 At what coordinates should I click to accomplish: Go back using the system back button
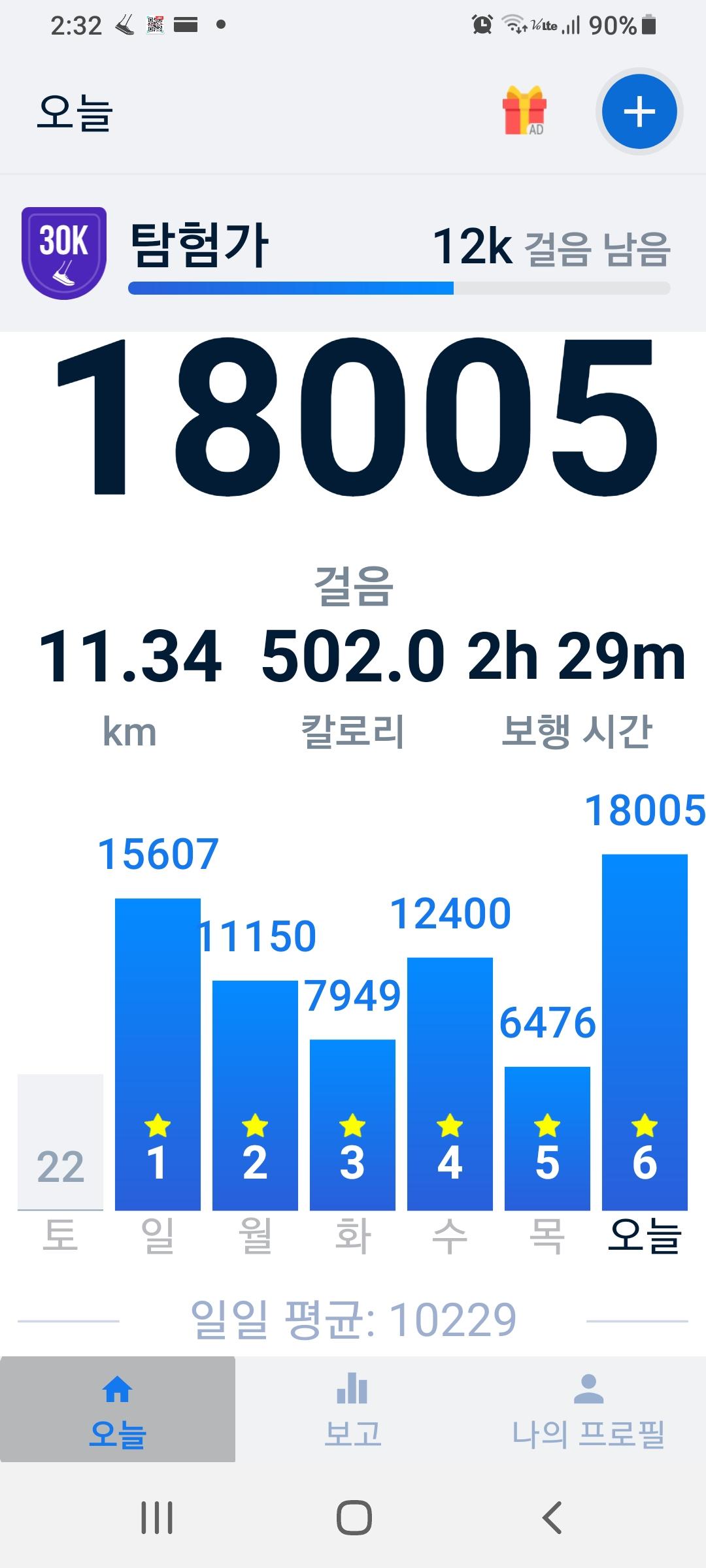coord(552,1517)
